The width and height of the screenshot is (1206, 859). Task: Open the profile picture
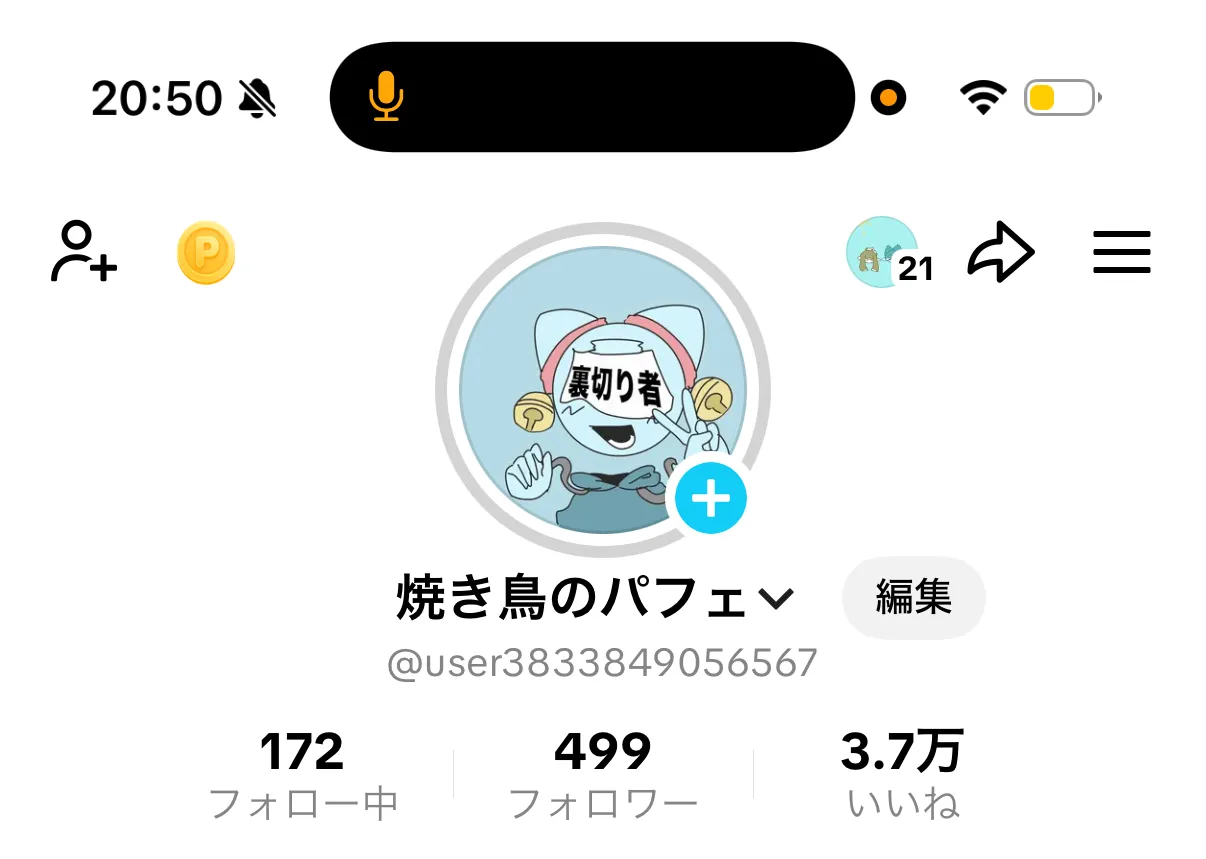tap(603, 390)
